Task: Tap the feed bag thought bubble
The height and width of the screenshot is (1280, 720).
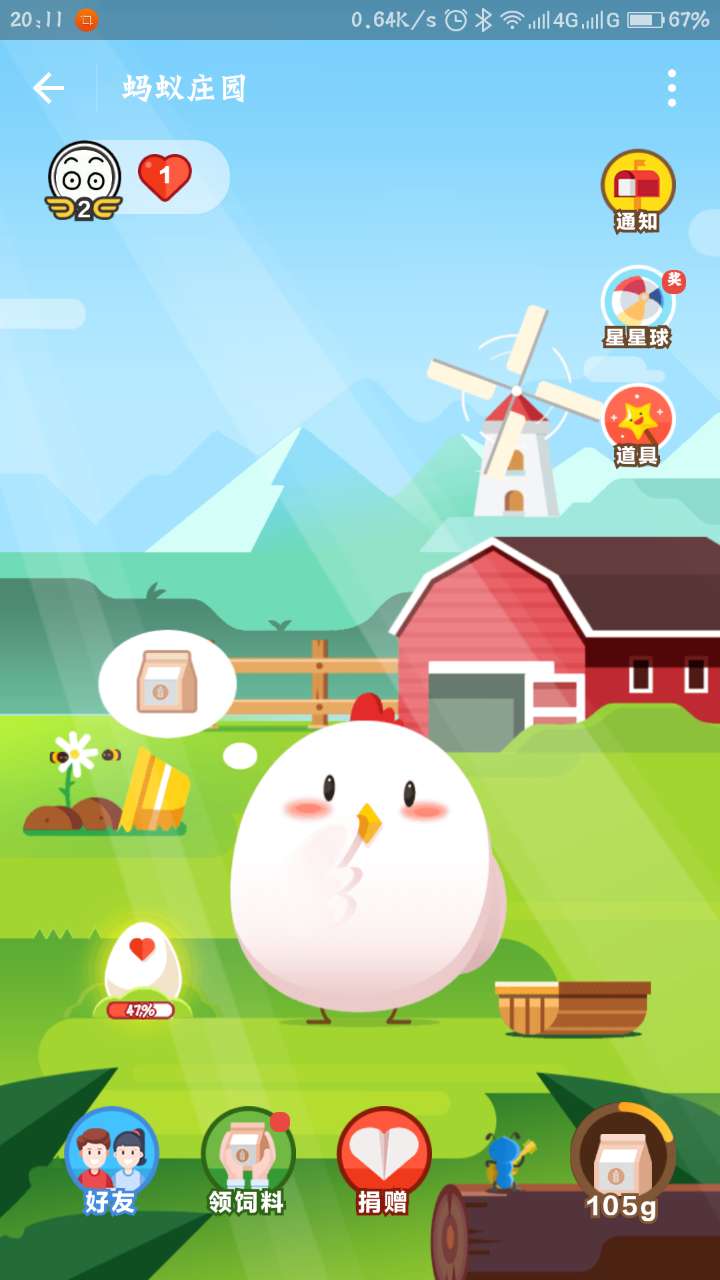Action: tap(167, 684)
